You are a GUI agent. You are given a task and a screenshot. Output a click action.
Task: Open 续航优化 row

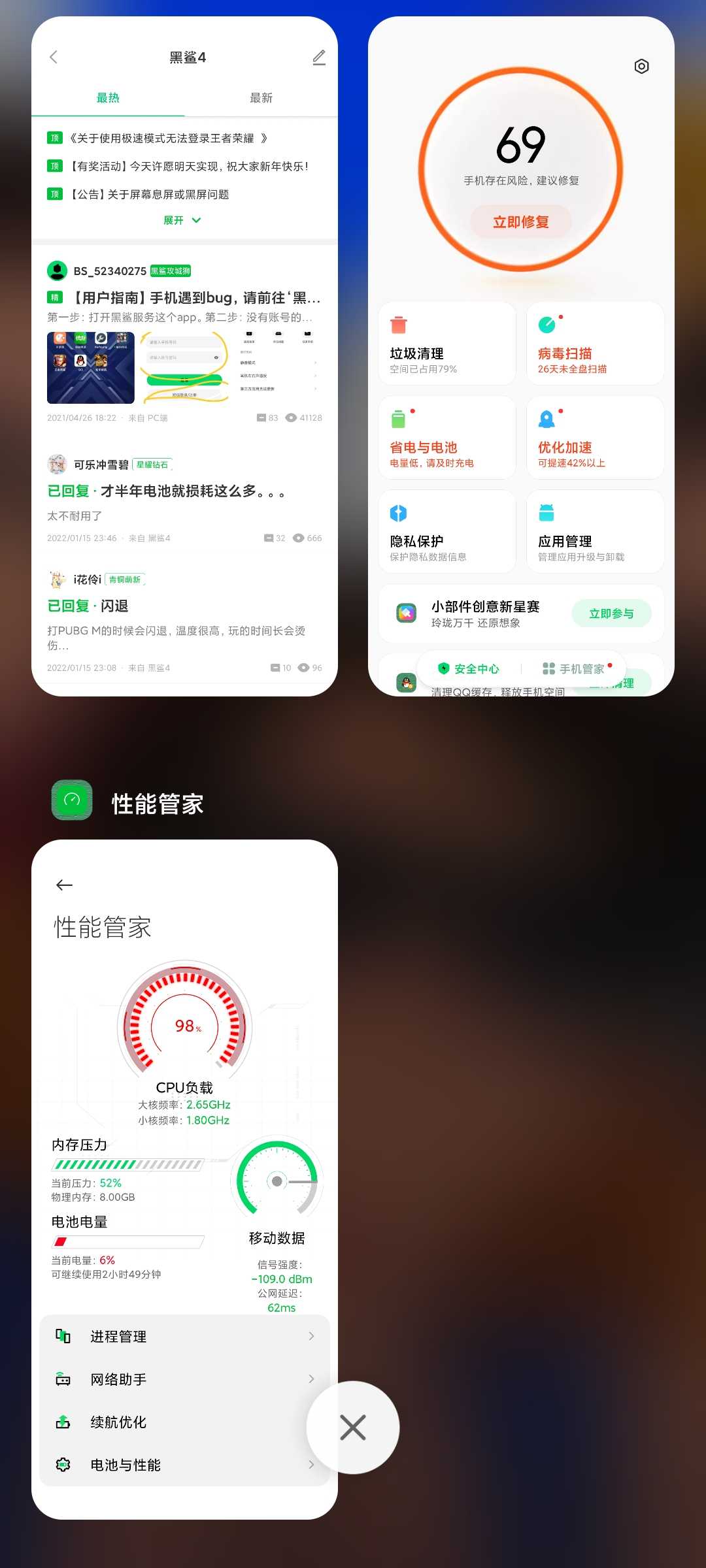click(x=185, y=1422)
